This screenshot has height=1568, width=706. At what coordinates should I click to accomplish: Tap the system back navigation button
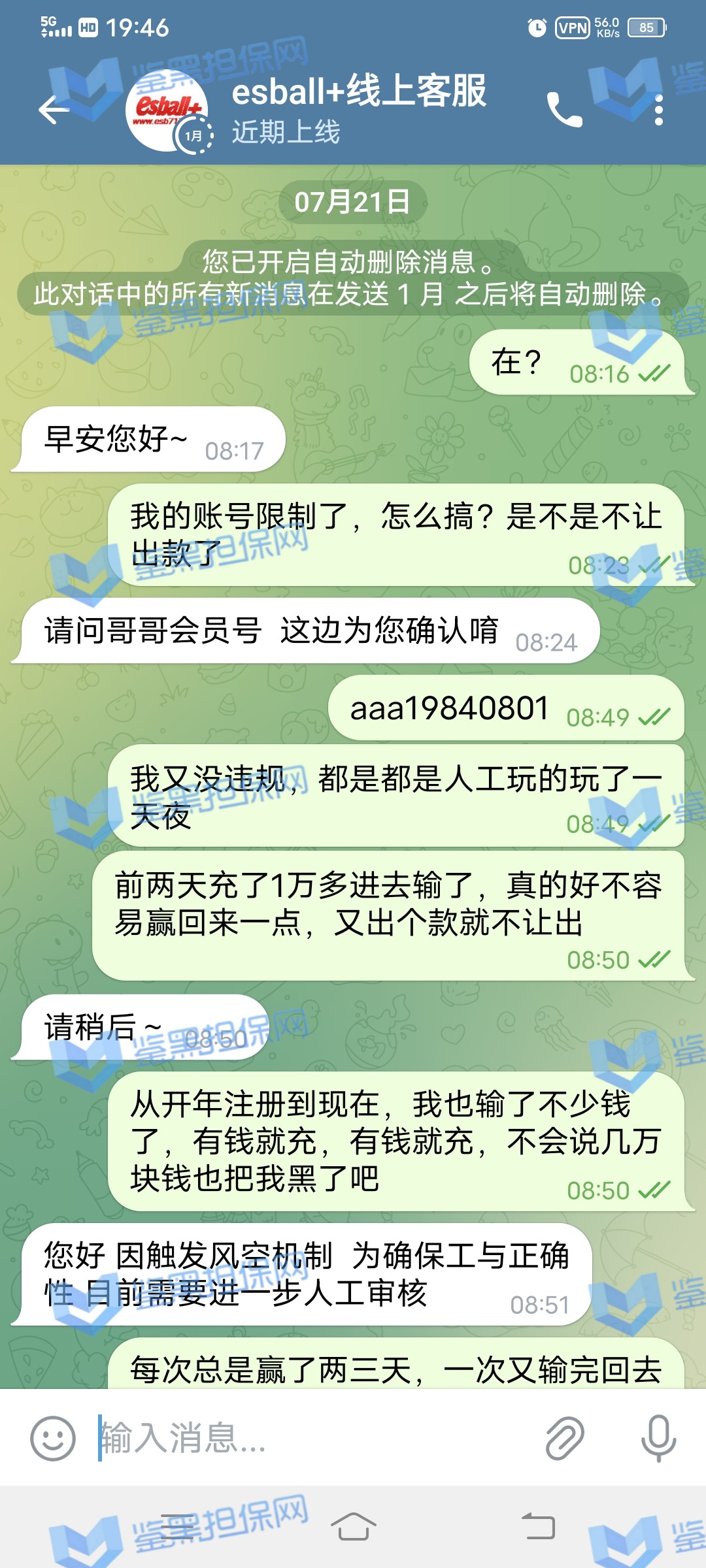538,1527
